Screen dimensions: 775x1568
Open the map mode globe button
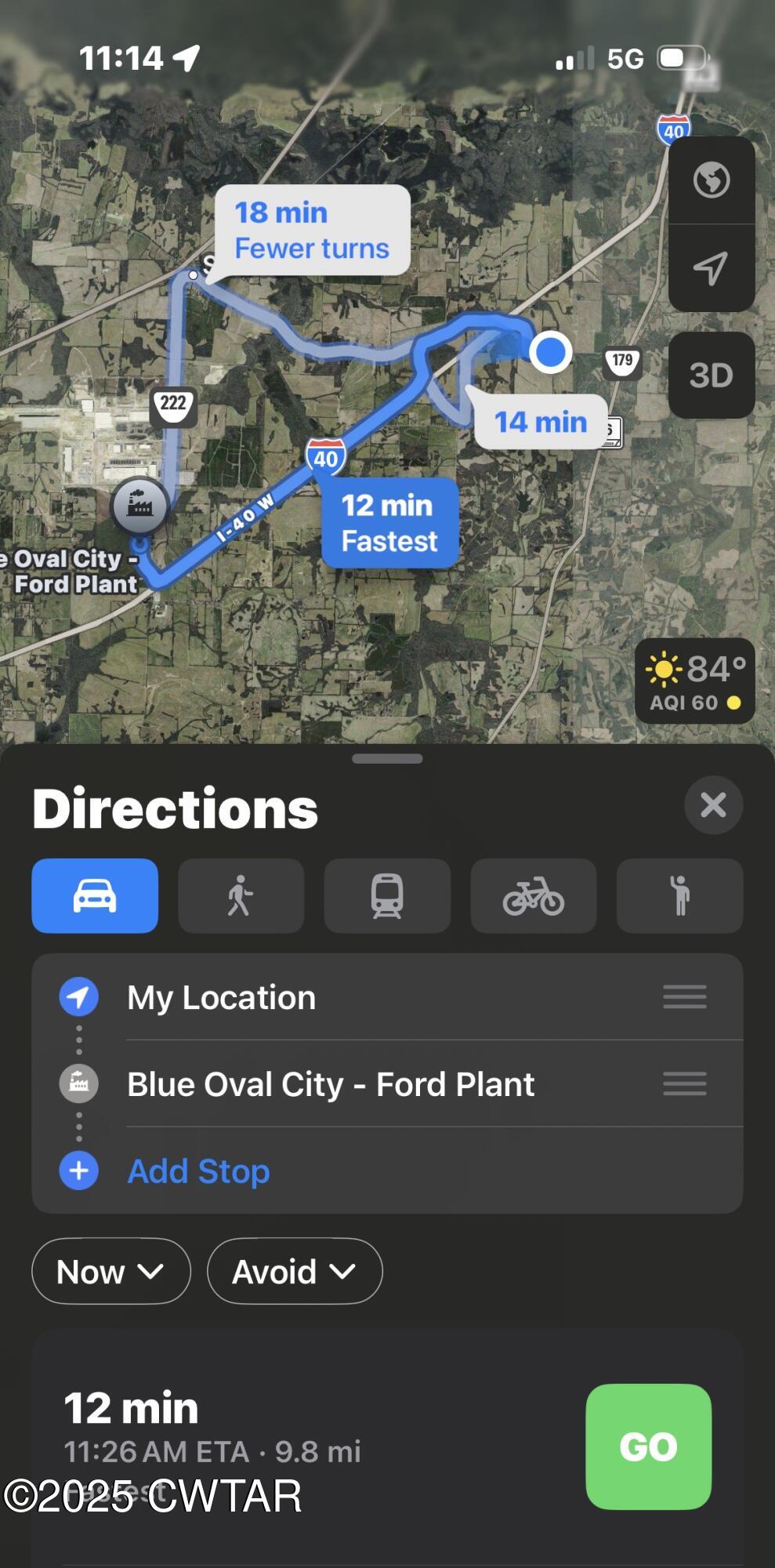pyautogui.click(x=711, y=181)
